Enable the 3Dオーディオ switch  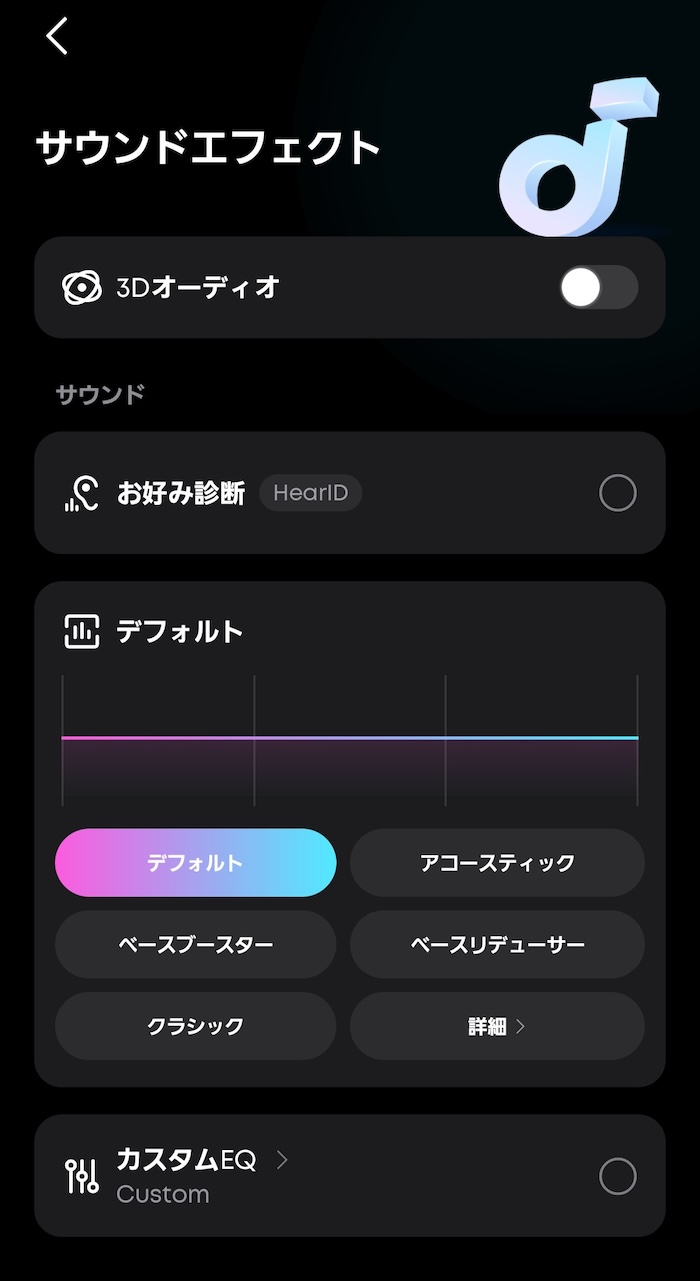[x=598, y=288]
